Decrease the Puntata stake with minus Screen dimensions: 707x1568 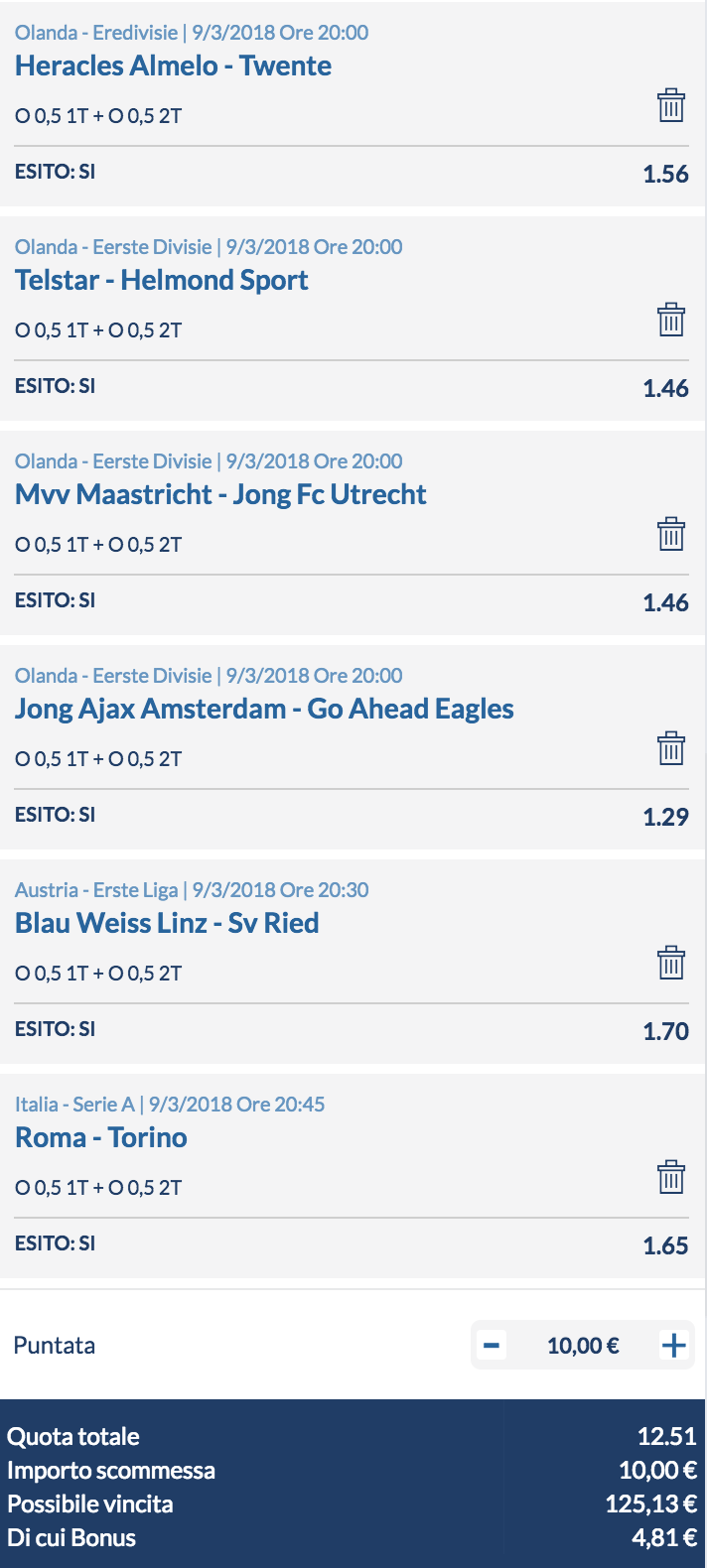(491, 1346)
